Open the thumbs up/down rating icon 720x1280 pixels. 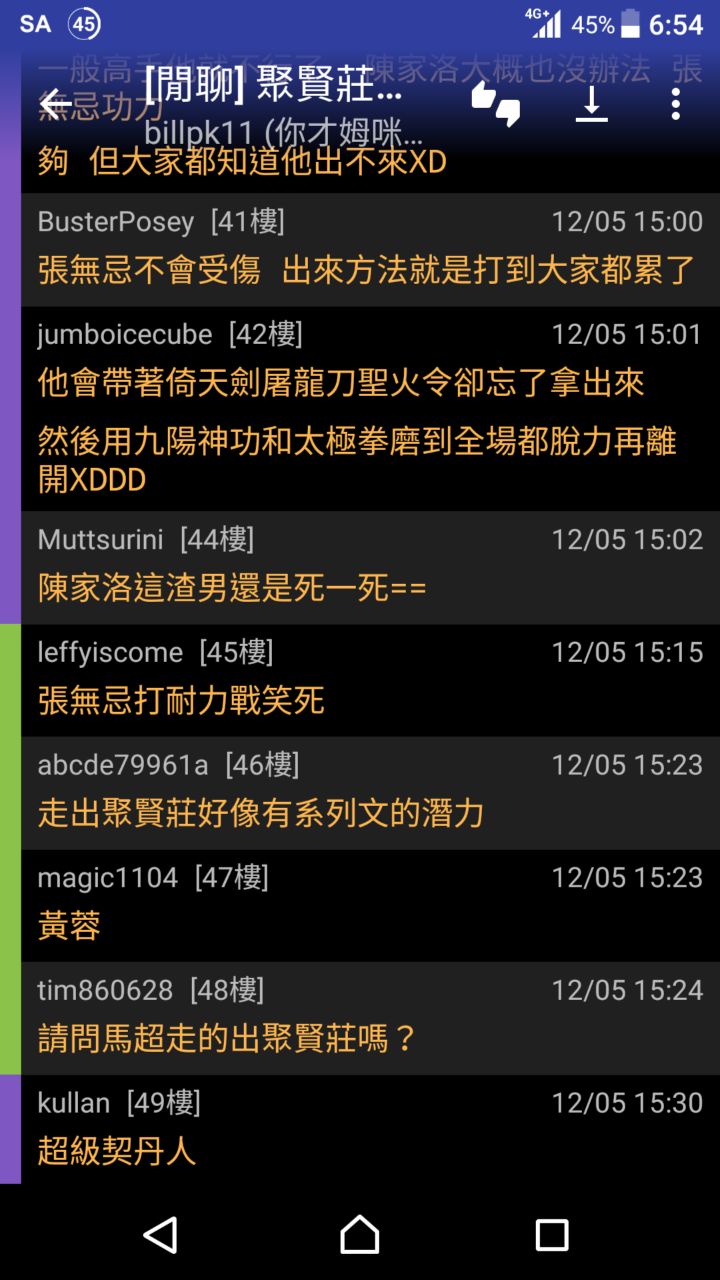(x=495, y=103)
